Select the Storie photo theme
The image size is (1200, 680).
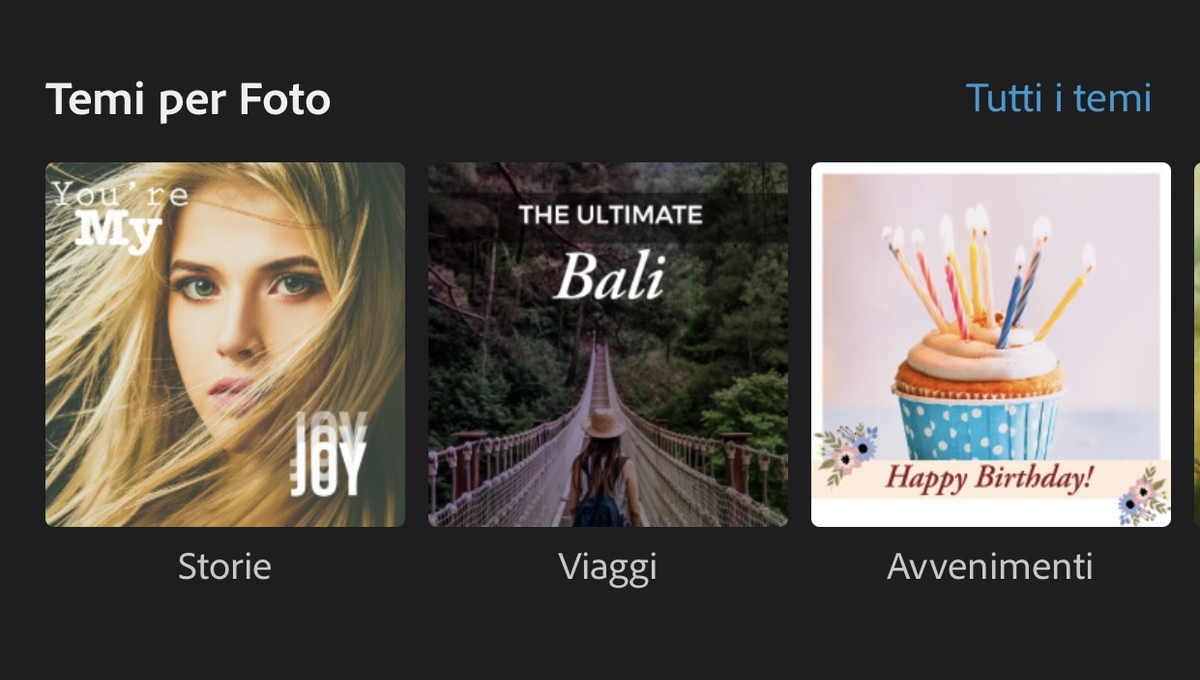click(x=225, y=345)
